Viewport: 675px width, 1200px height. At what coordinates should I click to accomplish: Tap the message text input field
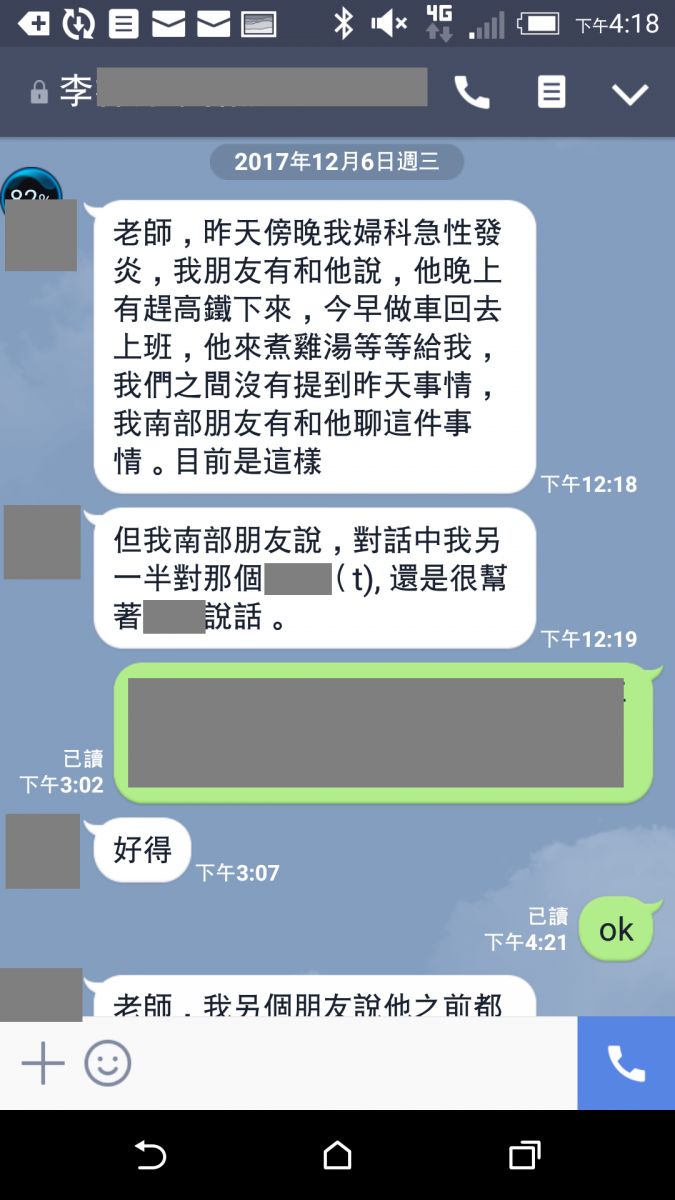(350, 1064)
